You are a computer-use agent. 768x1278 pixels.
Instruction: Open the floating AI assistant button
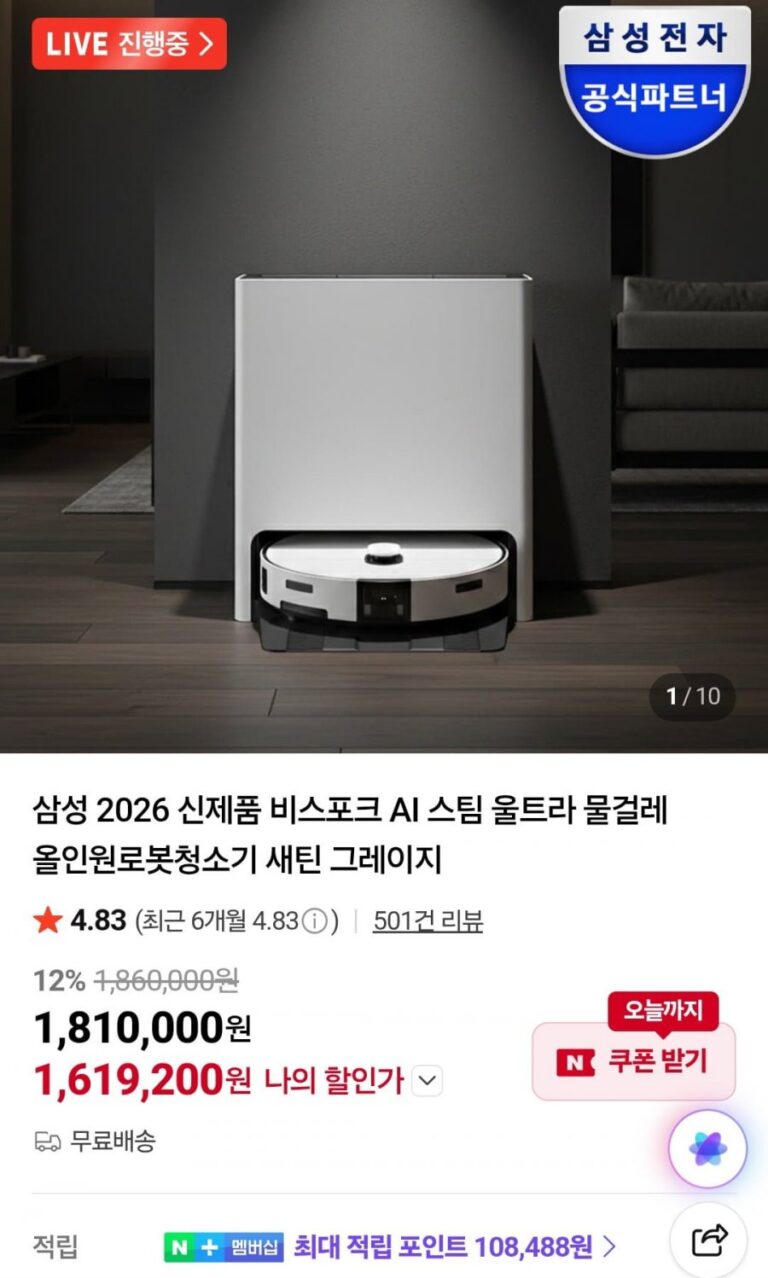click(x=707, y=1149)
